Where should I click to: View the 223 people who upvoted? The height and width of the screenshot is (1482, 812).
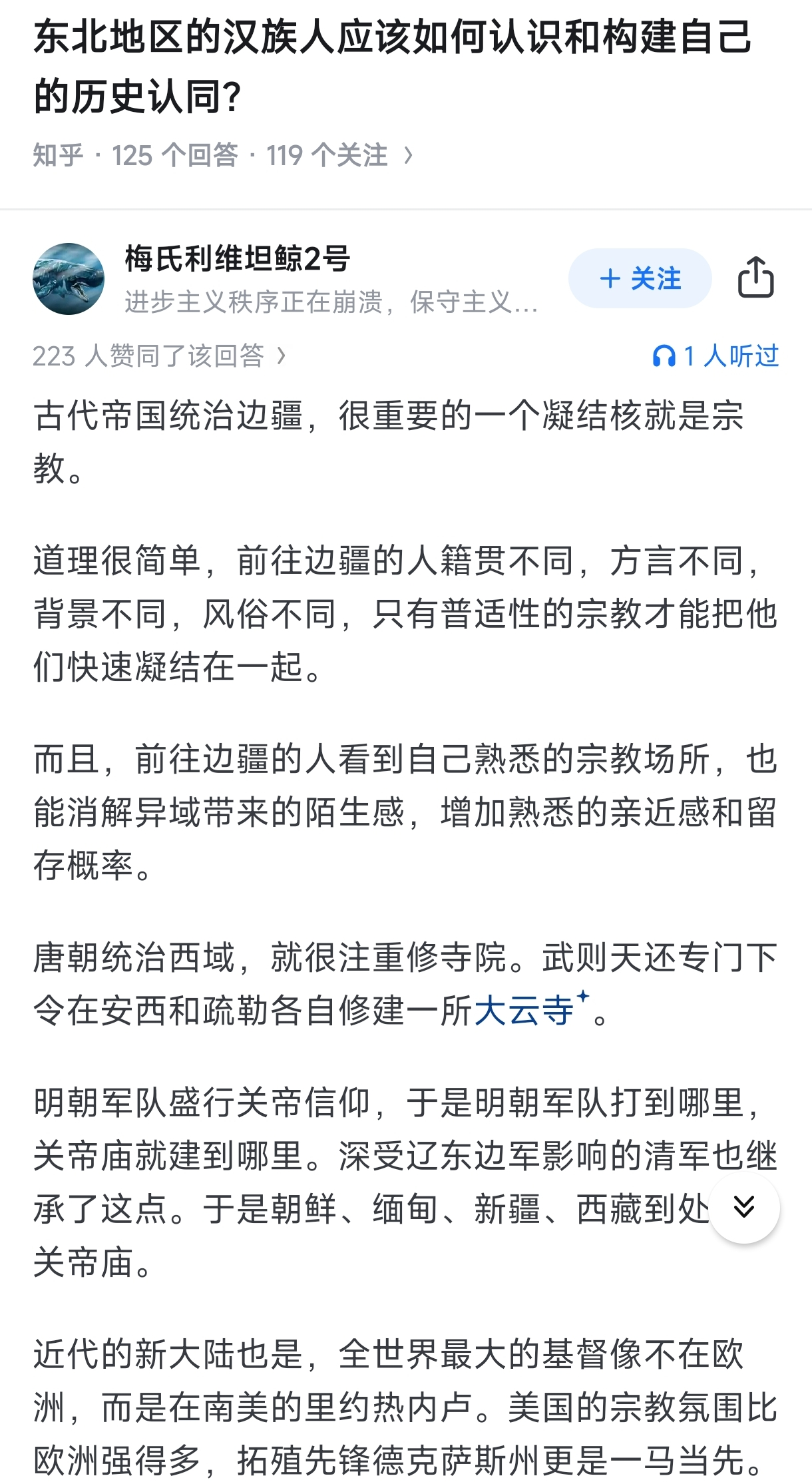pyautogui.click(x=159, y=356)
